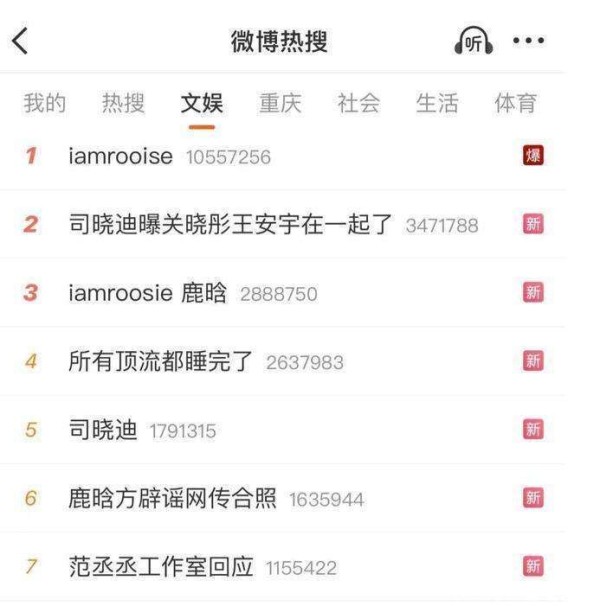Go back from the 微博热搜 page

tap(20, 41)
